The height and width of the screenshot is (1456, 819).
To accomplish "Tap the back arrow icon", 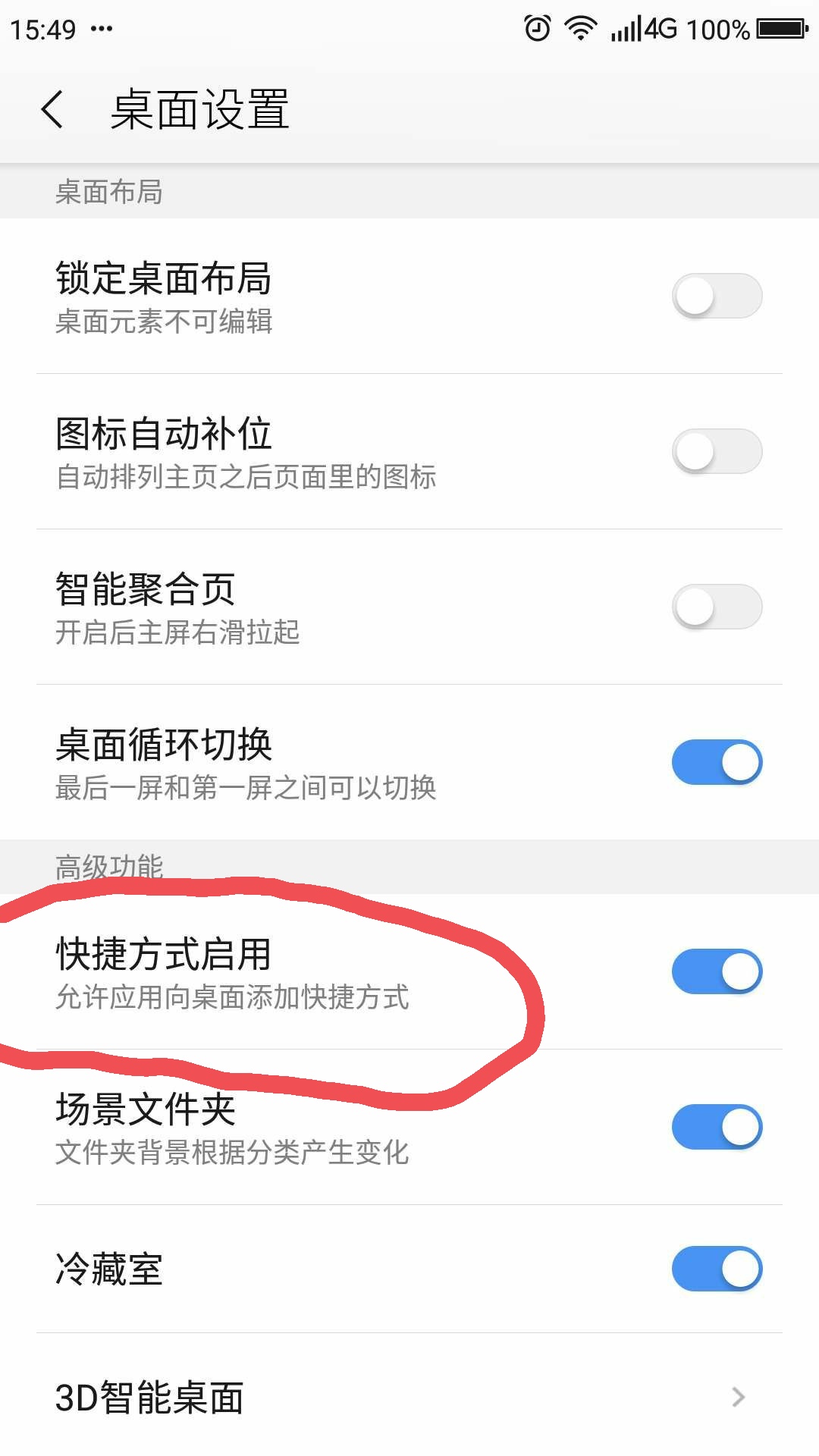I will [52, 110].
